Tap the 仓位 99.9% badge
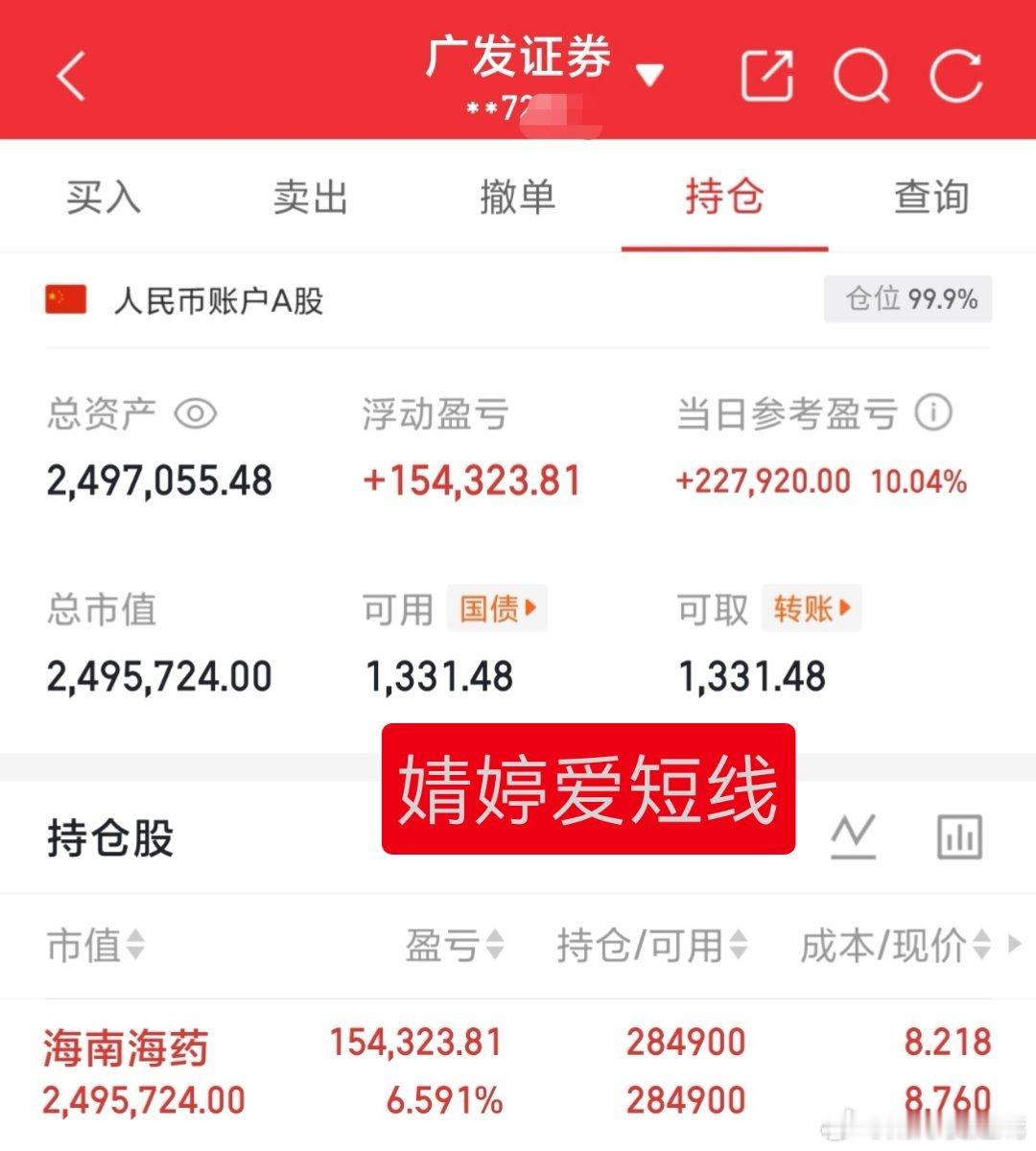The image size is (1036, 1151). click(x=906, y=300)
